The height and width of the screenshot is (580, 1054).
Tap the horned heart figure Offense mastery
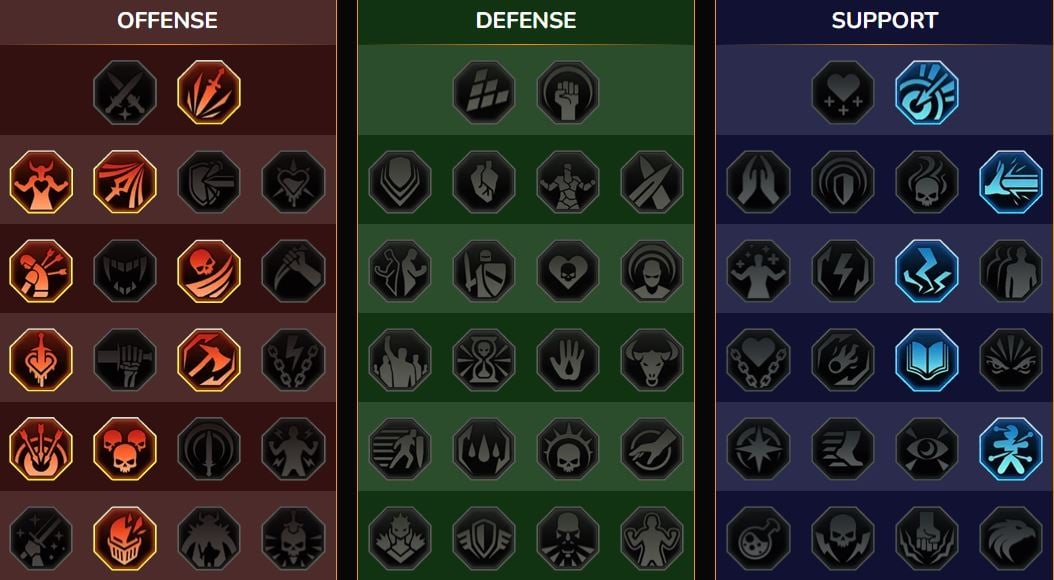point(41,182)
